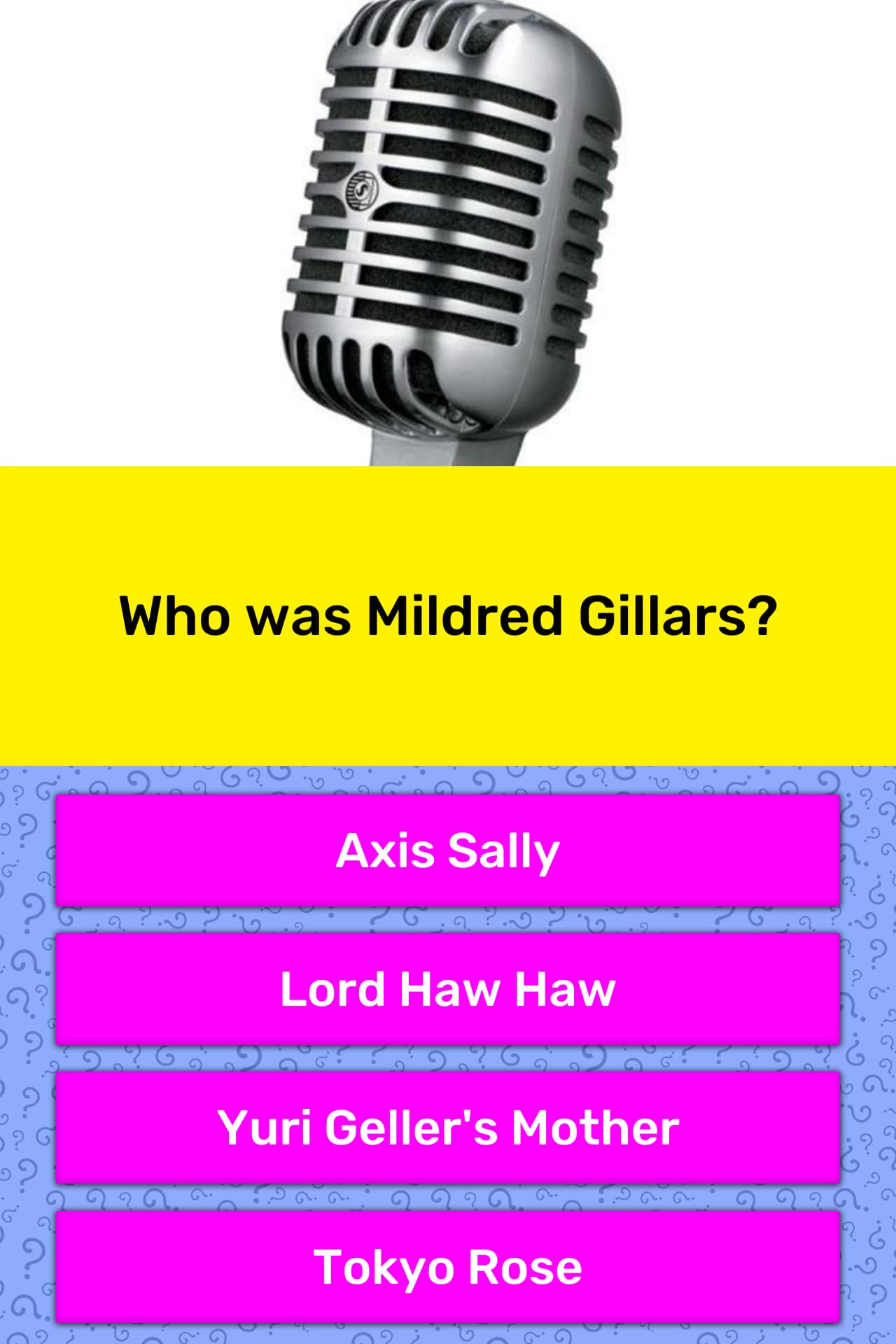The height and width of the screenshot is (1344, 896).
Task: Pick Yuri Geller's Mother as the answer
Action: (448, 1127)
